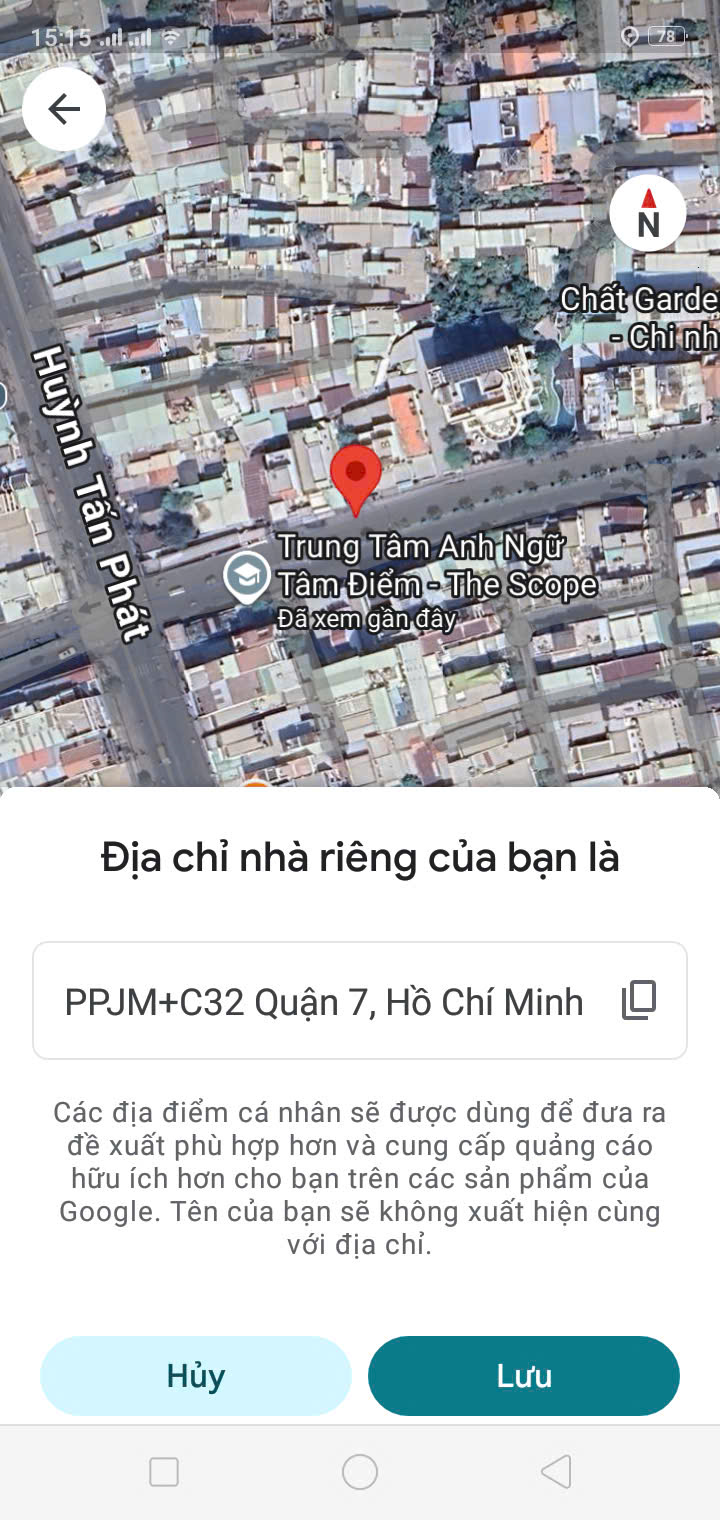Save address with the Lưu button
The width and height of the screenshot is (720, 1520).
tap(524, 1376)
